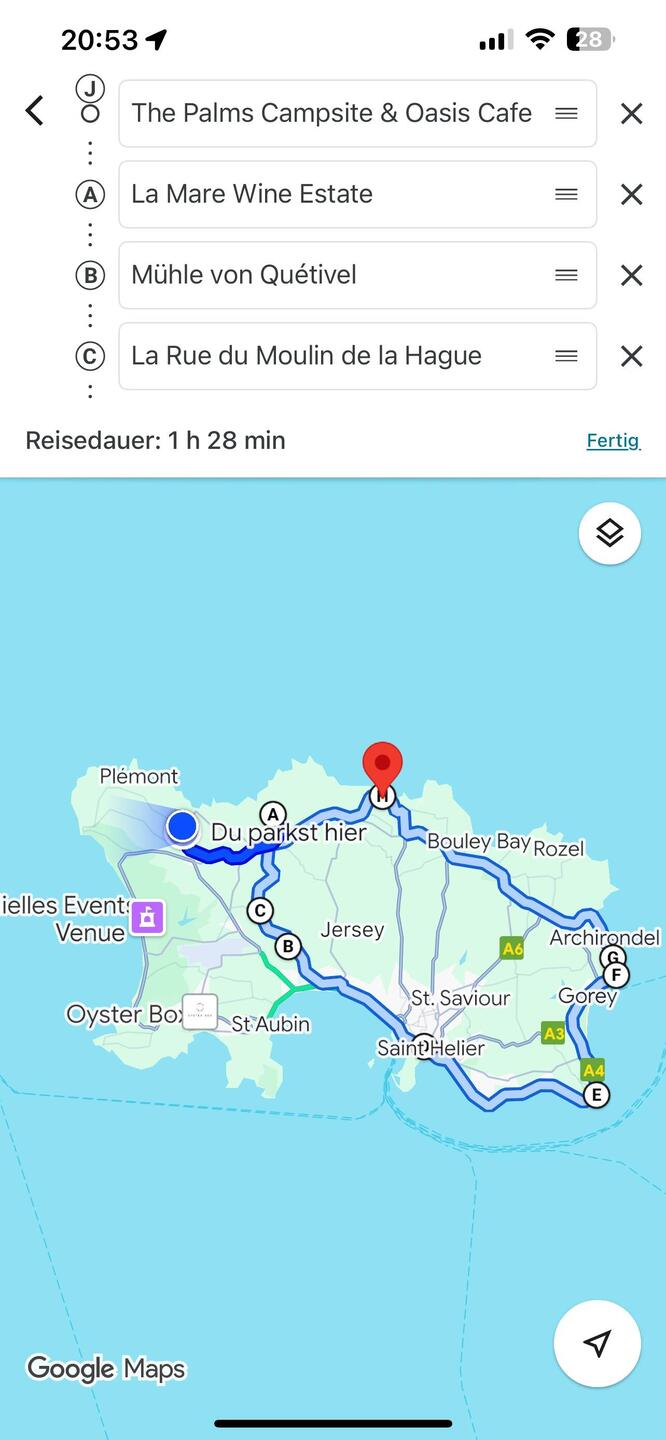Remove the La Mare Wine Estate stop
Image resolution: width=666 pixels, height=1440 pixels.
(x=631, y=194)
